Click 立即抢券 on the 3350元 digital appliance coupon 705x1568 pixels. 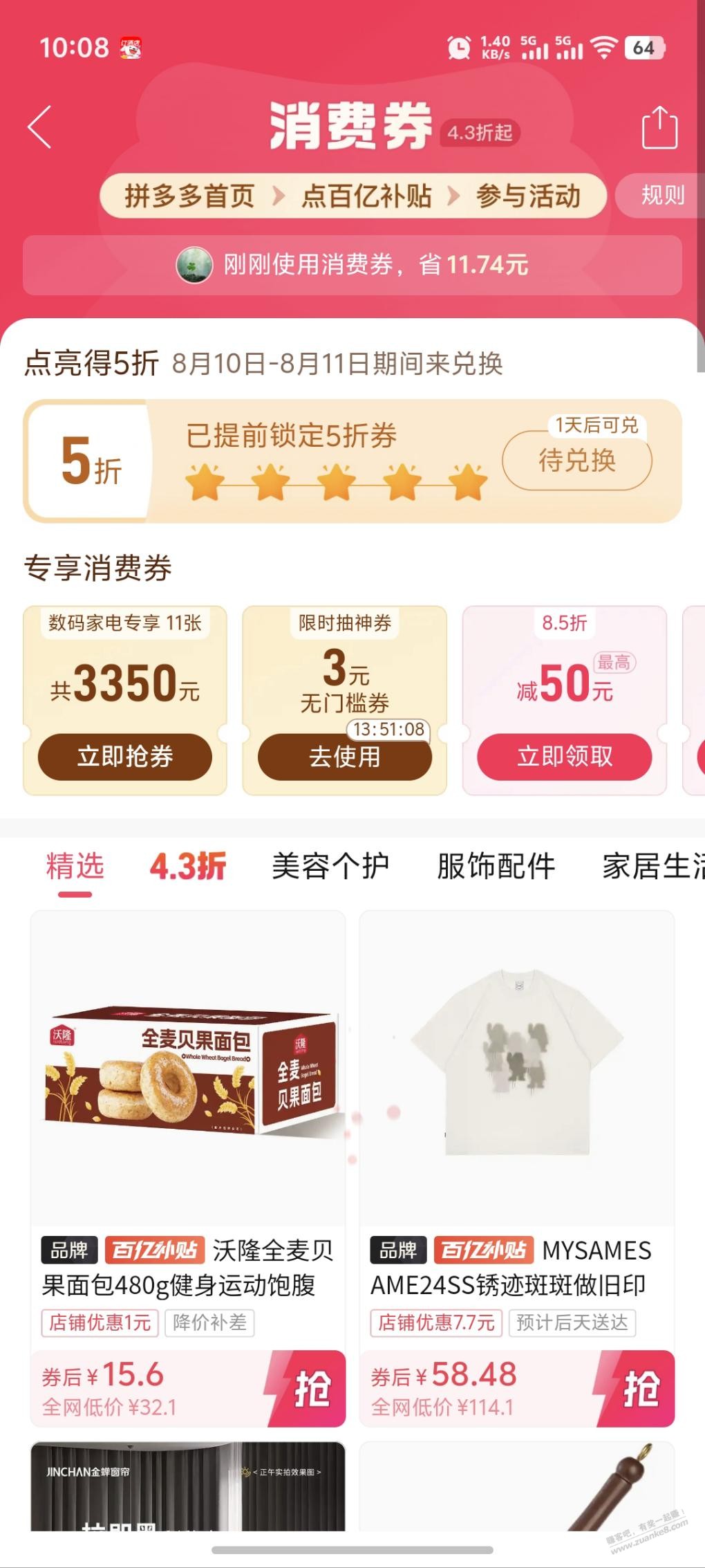click(x=126, y=757)
